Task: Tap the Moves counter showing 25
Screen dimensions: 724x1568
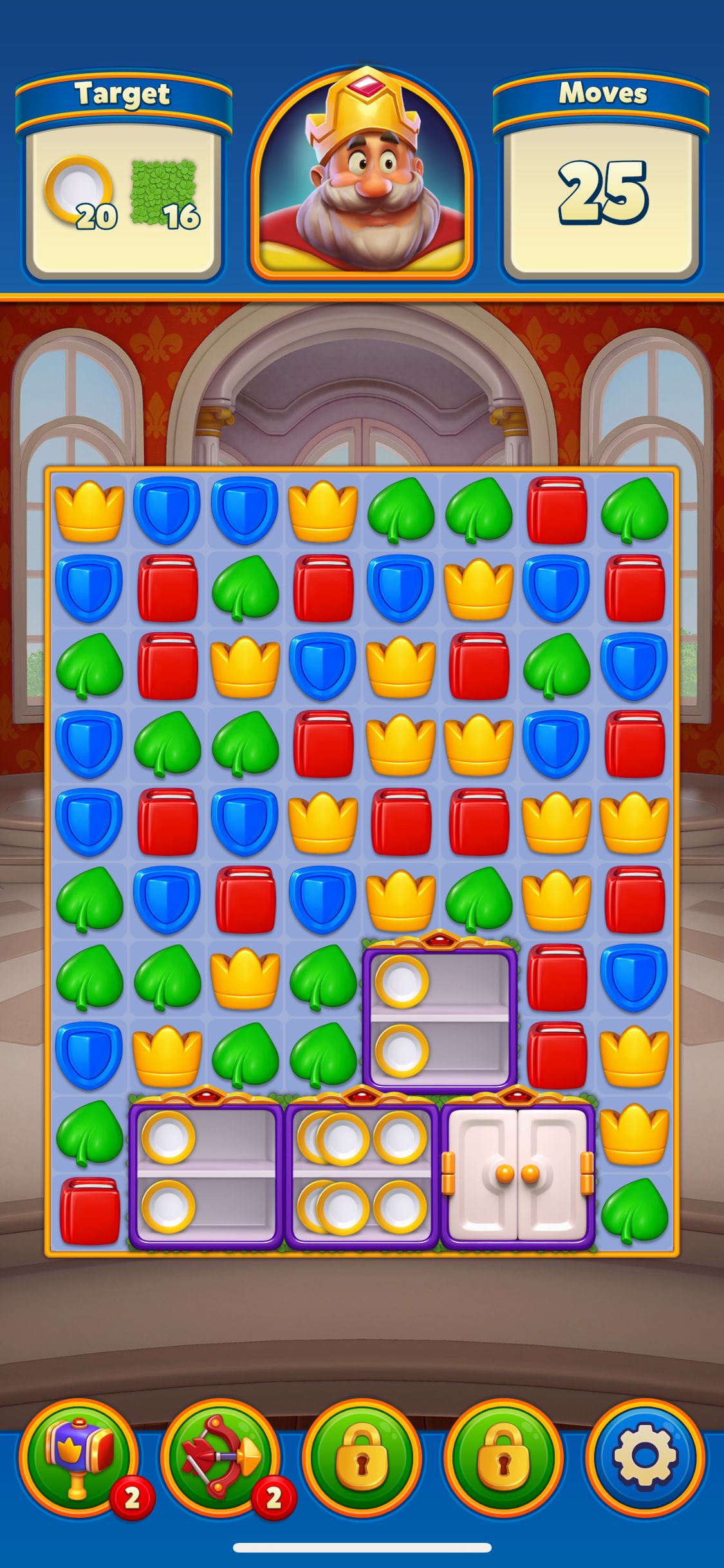Action: pyautogui.click(x=604, y=193)
